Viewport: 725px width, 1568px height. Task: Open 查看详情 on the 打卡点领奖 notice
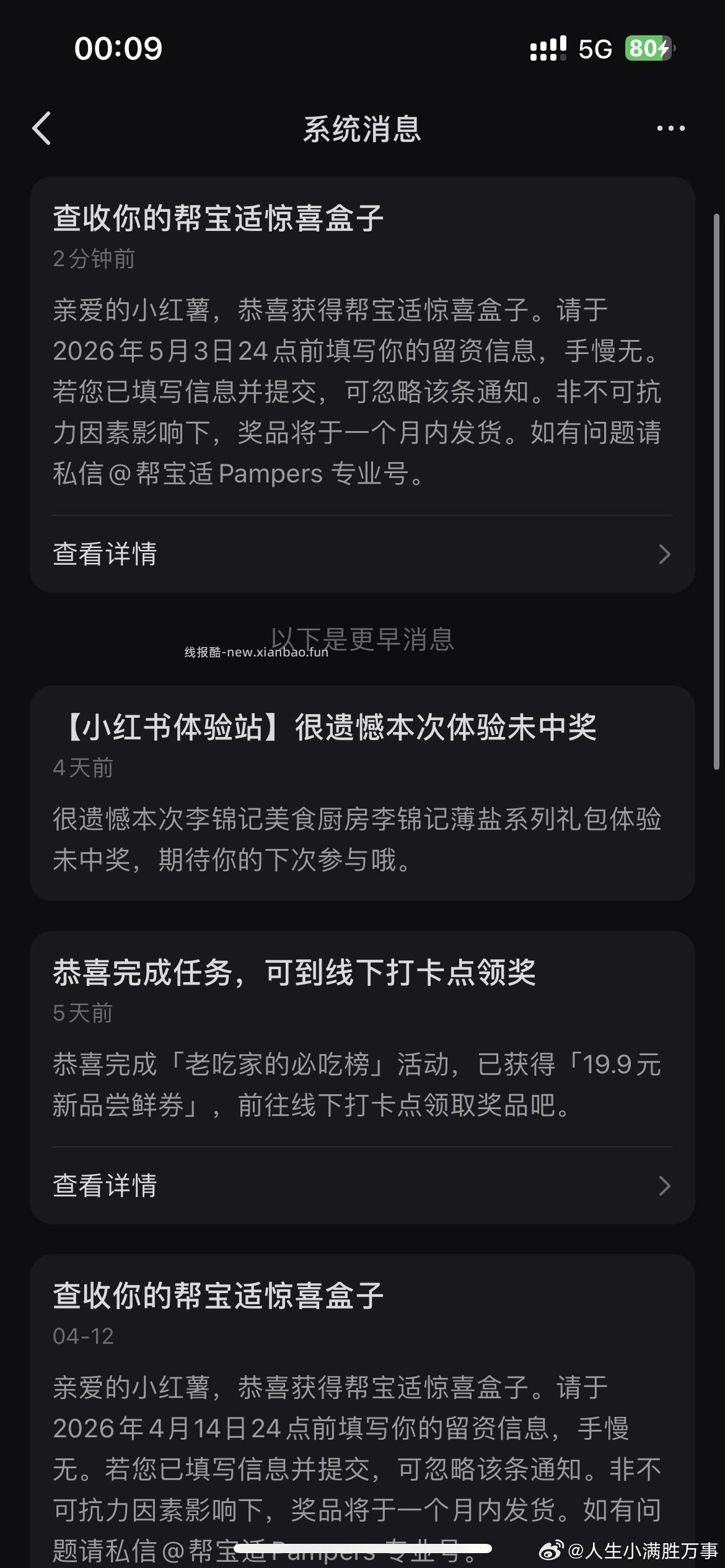tap(105, 1185)
